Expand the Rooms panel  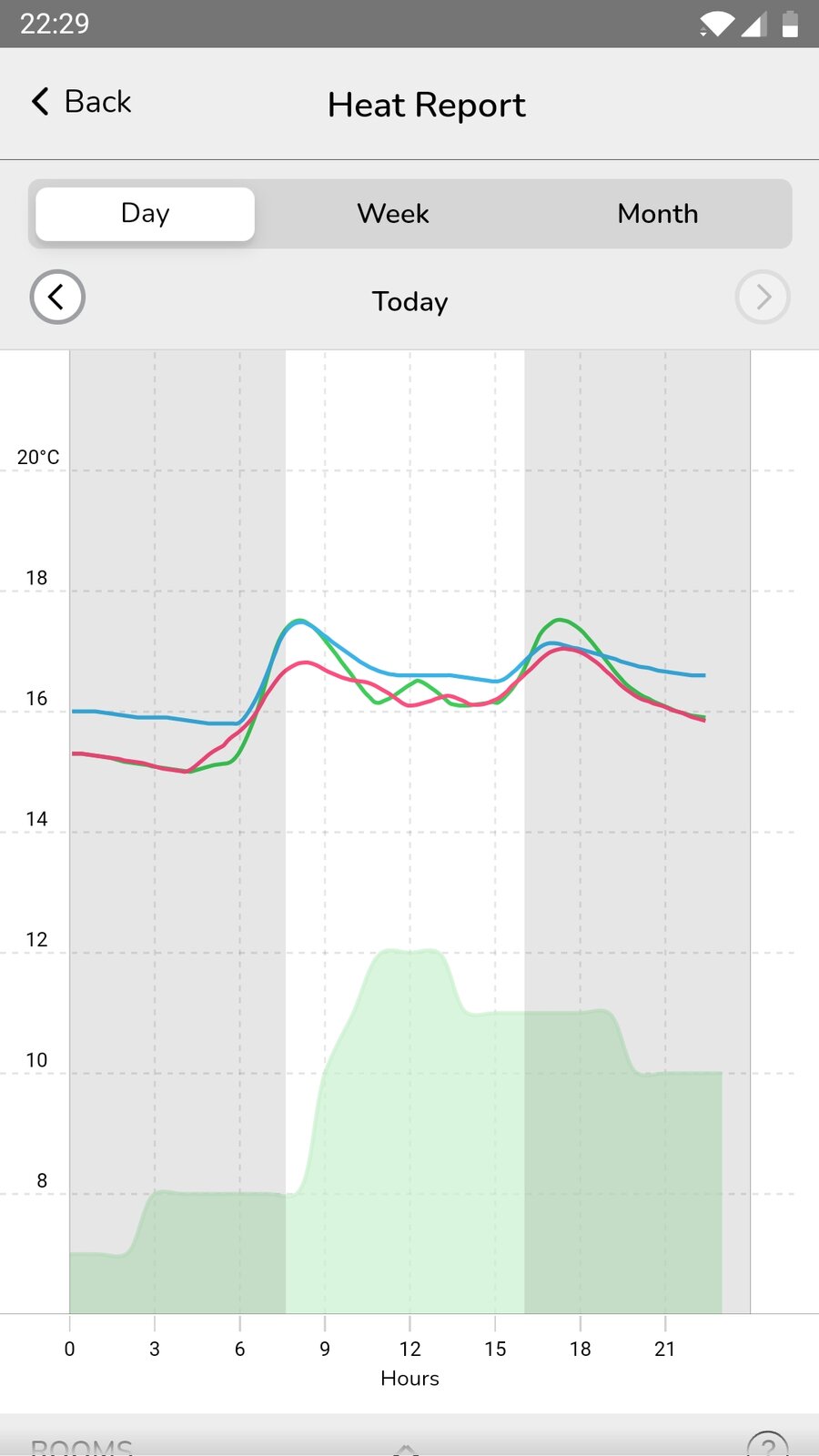407,1444
